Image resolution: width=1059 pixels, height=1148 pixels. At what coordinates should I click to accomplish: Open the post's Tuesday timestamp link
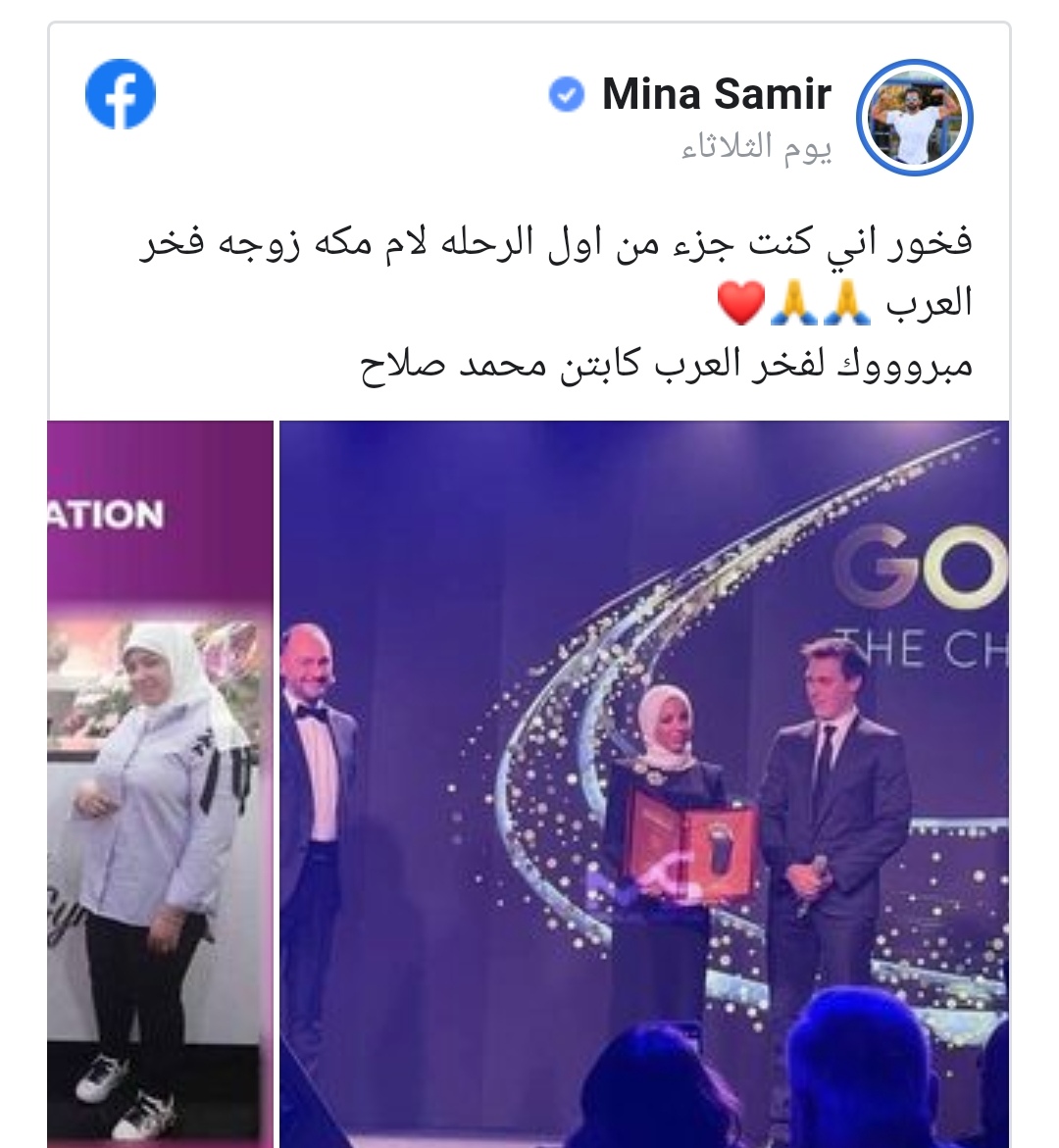[x=757, y=147]
